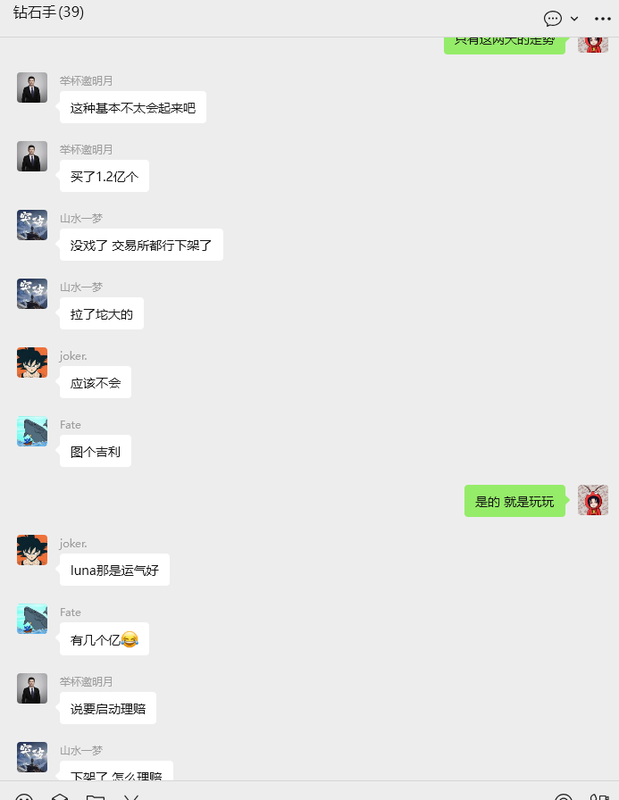The height and width of the screenshot is (800, 619).
Task: Open Fate's avatar beside 有几个亿
Action: 32,619
